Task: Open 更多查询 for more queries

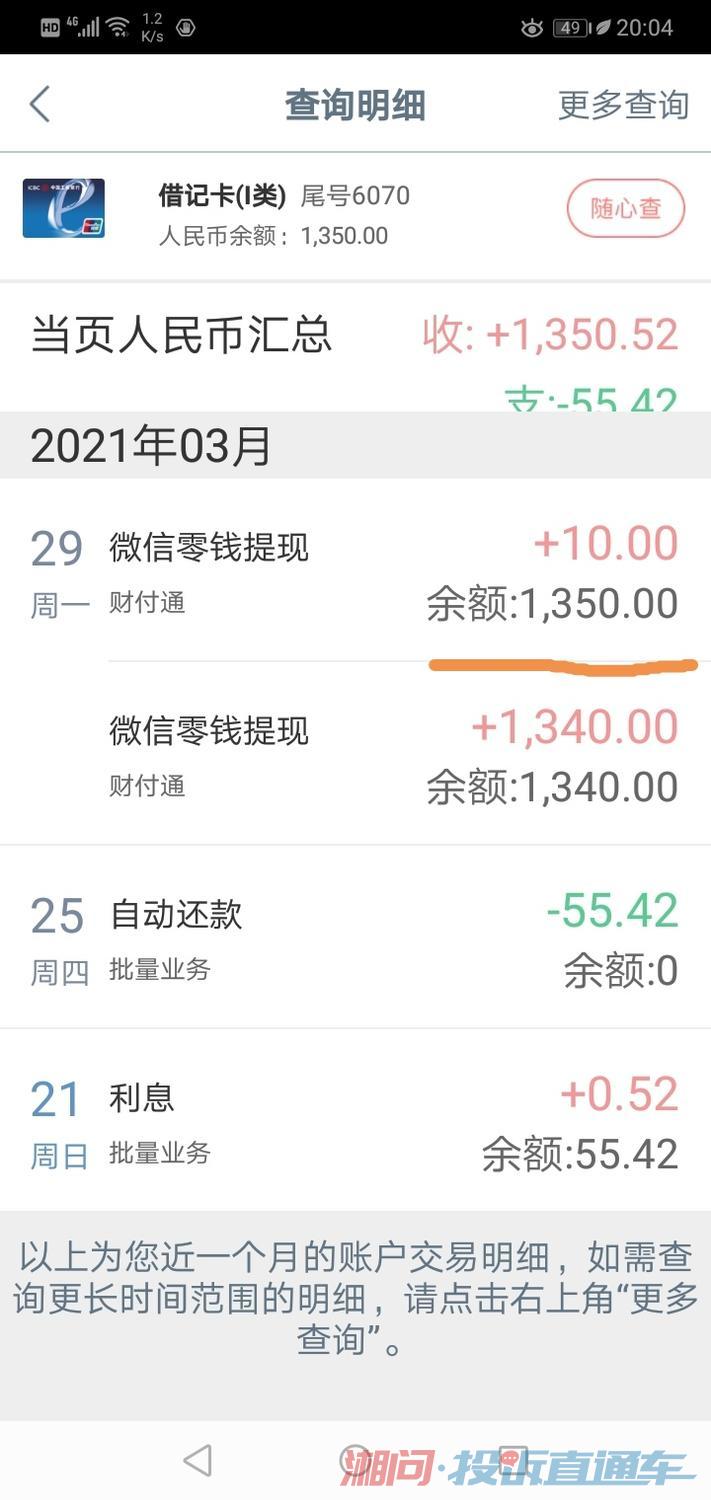Action: pyautogui.click(x=623, y=105)
